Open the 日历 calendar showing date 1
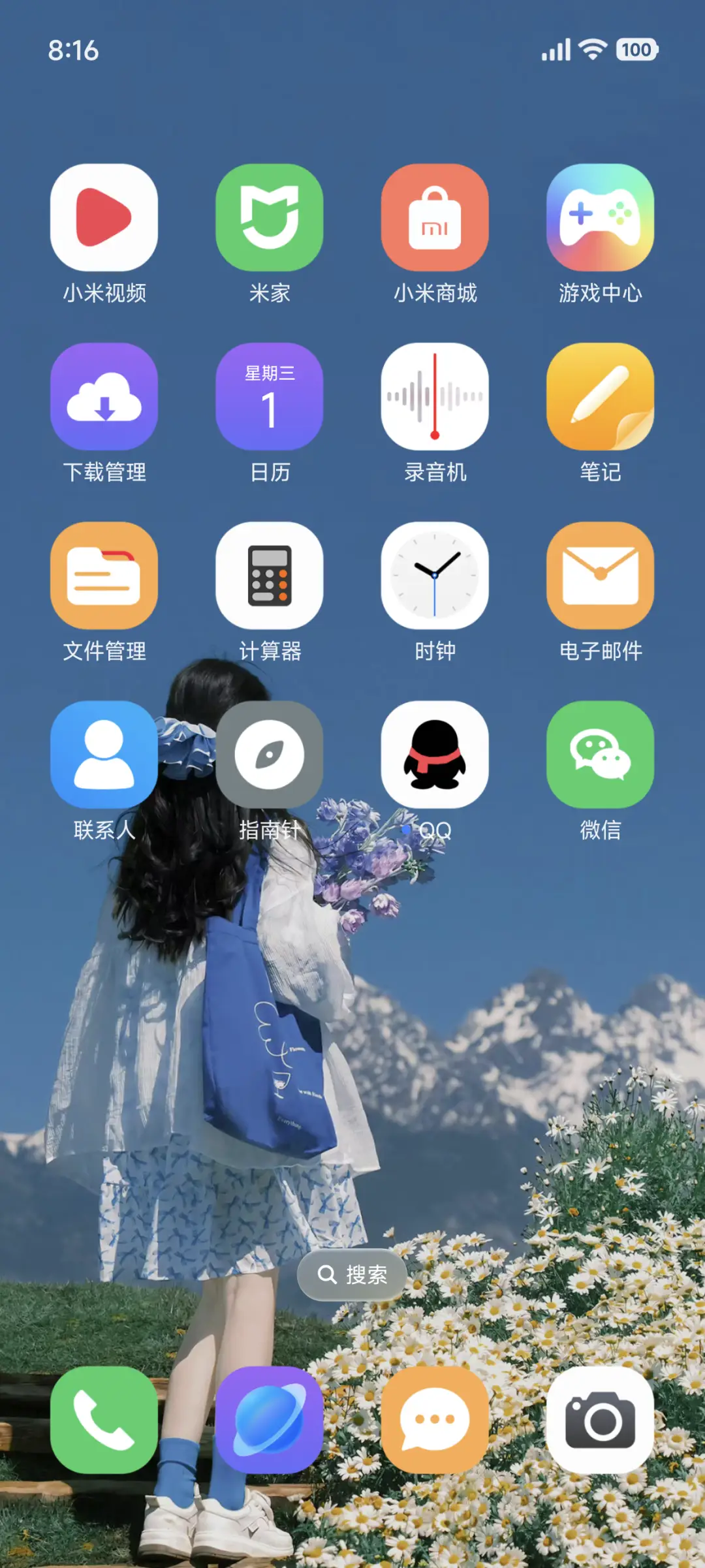Viewport: 705px width, 1568px height. point(270,396)
